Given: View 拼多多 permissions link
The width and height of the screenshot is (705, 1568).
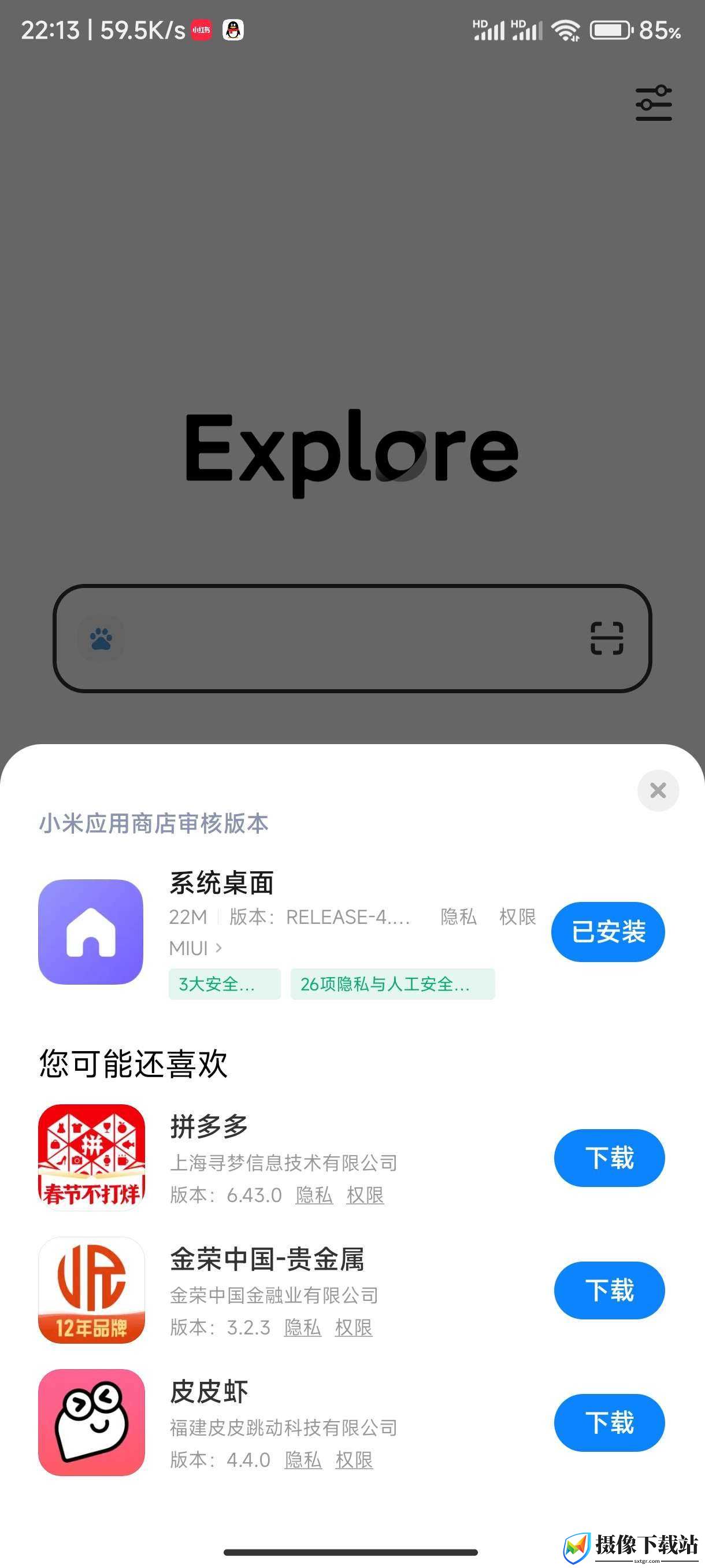Looking at the screenshot, I should [x=365, y=1195].
